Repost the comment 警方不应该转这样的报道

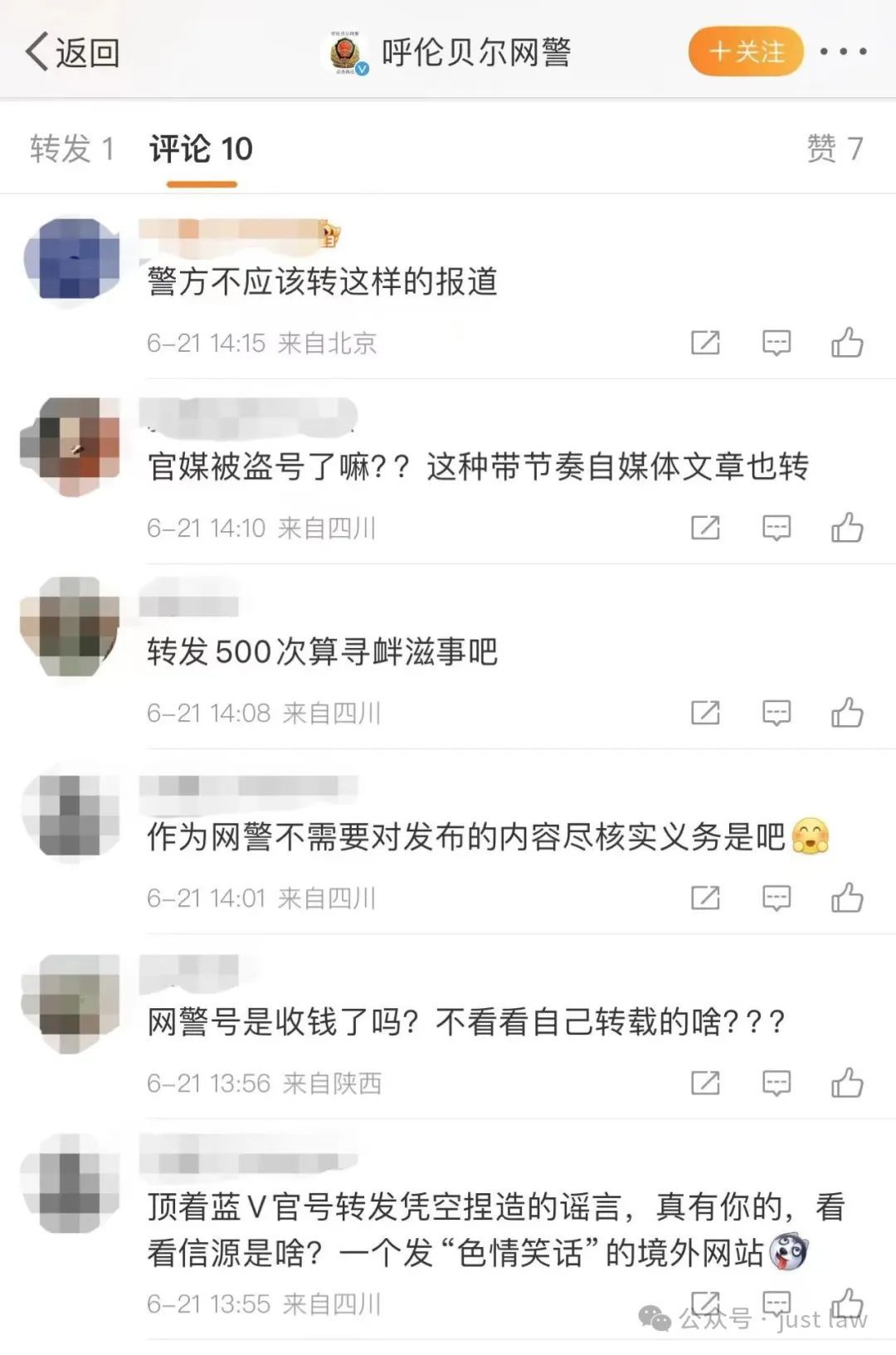(x=705, y=342)
